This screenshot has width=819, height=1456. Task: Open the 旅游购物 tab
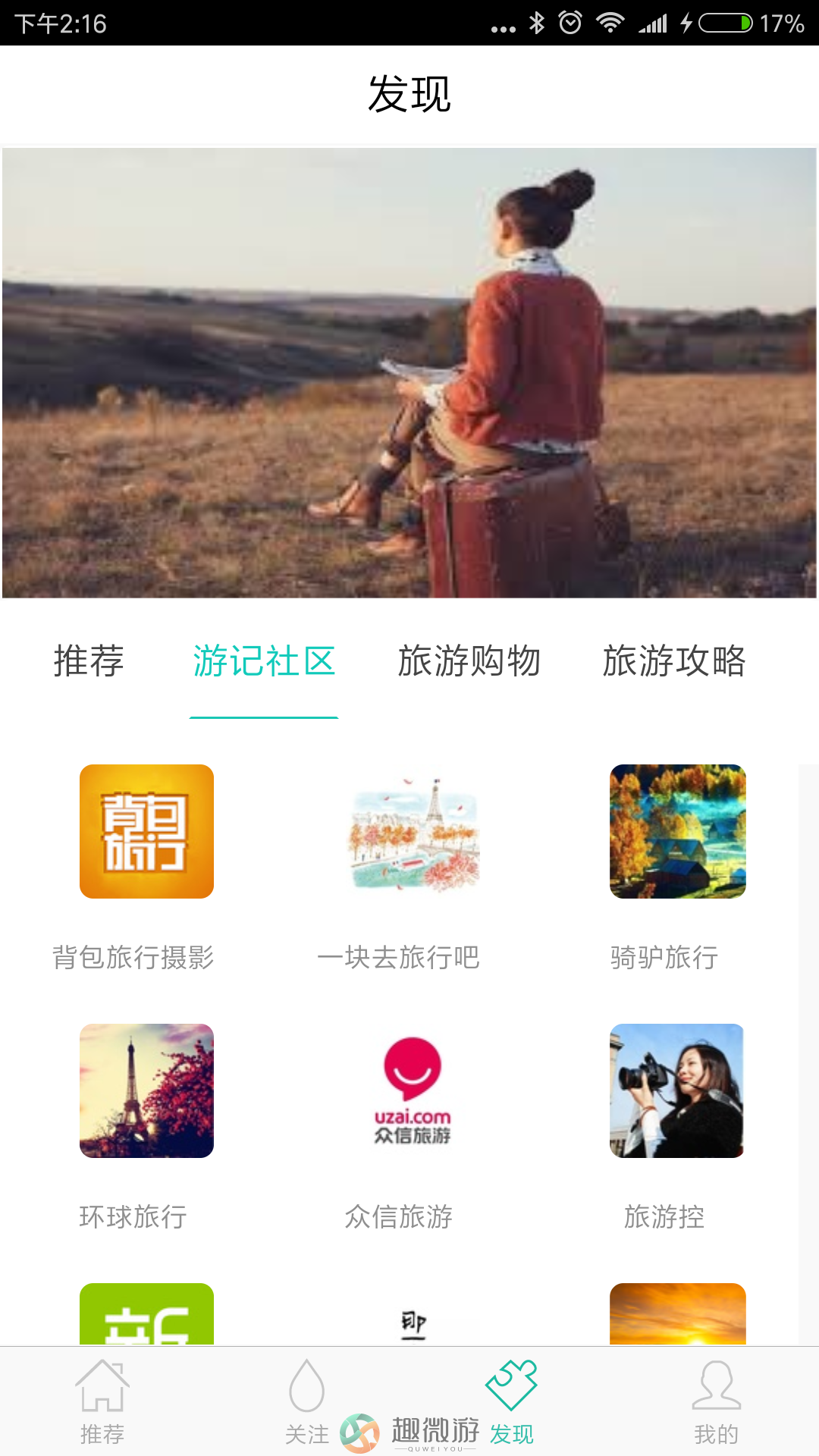pos(469,661)
